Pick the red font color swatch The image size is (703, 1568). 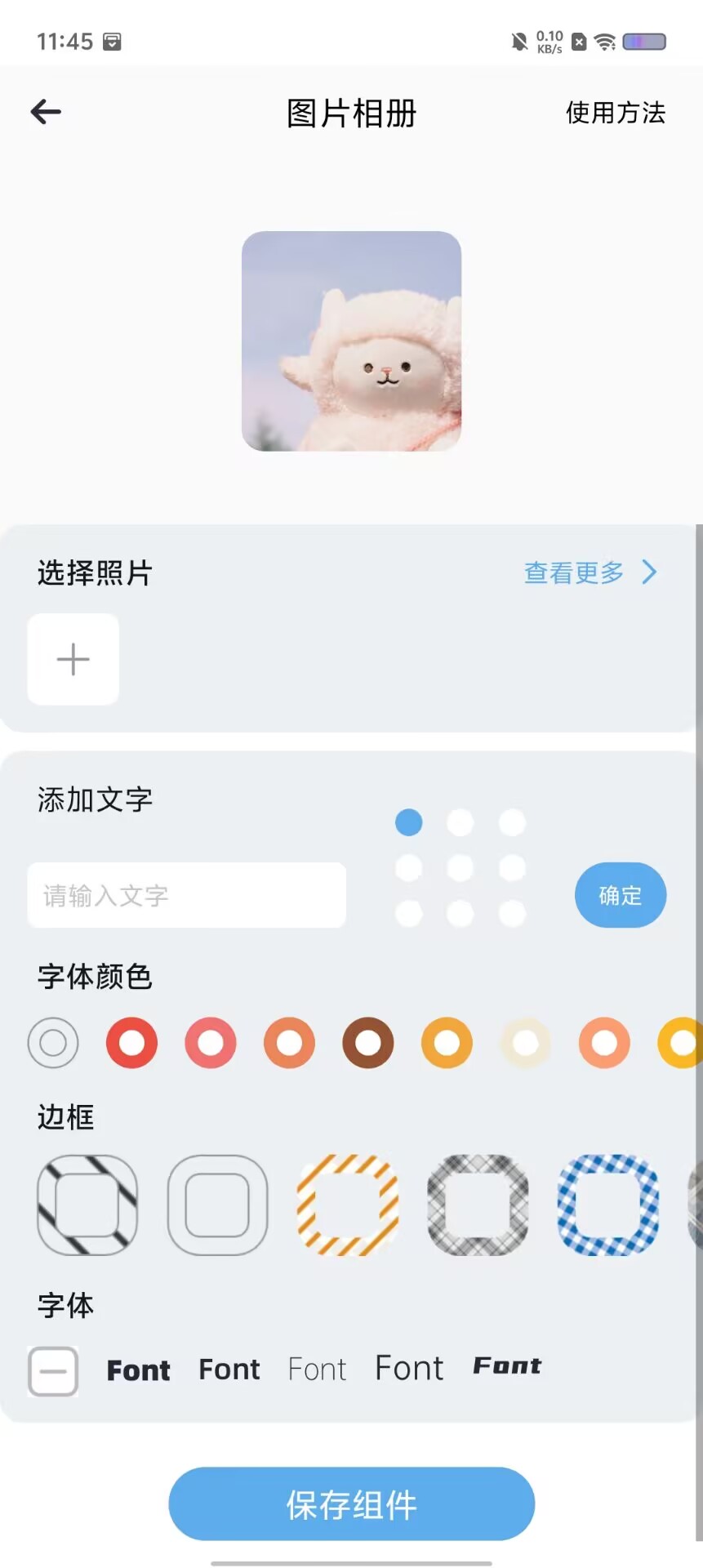[131, 1043]
